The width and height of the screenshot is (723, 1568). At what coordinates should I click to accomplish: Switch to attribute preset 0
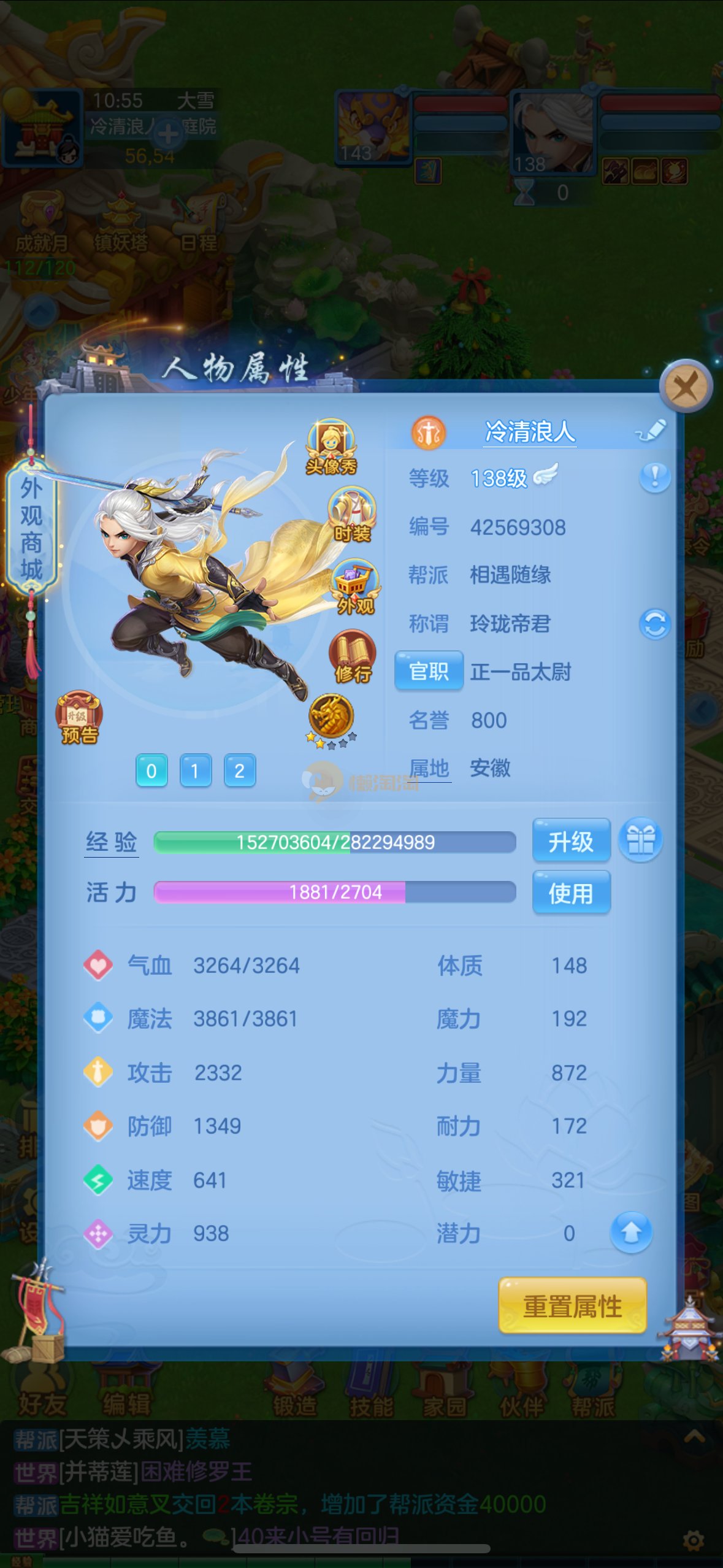tap(151, 771)
